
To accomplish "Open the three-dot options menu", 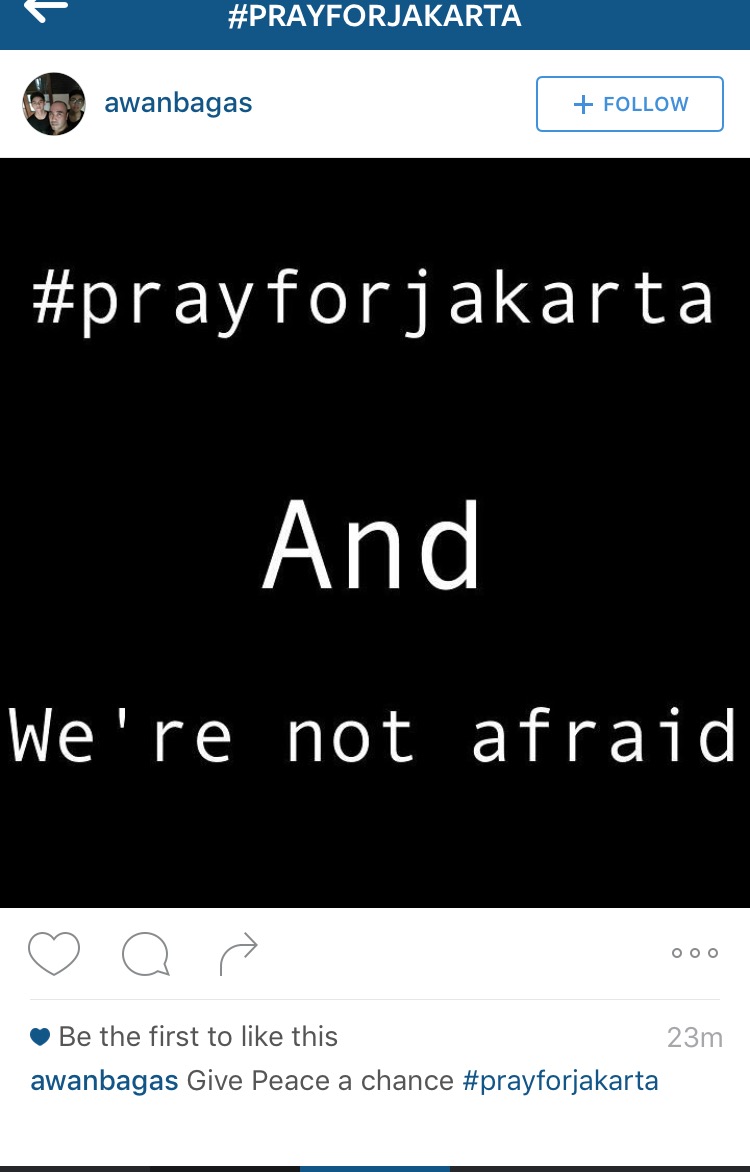I will tap(695, 953).
